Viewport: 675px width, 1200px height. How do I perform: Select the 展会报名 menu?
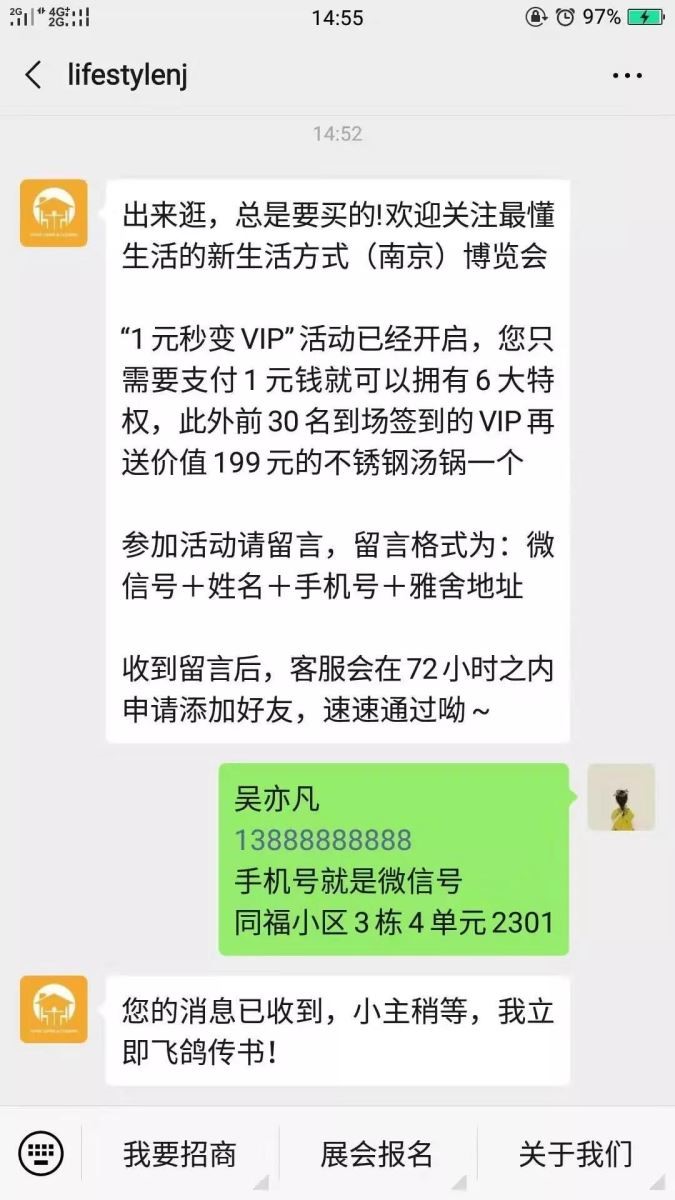[x=377, y=1153]
